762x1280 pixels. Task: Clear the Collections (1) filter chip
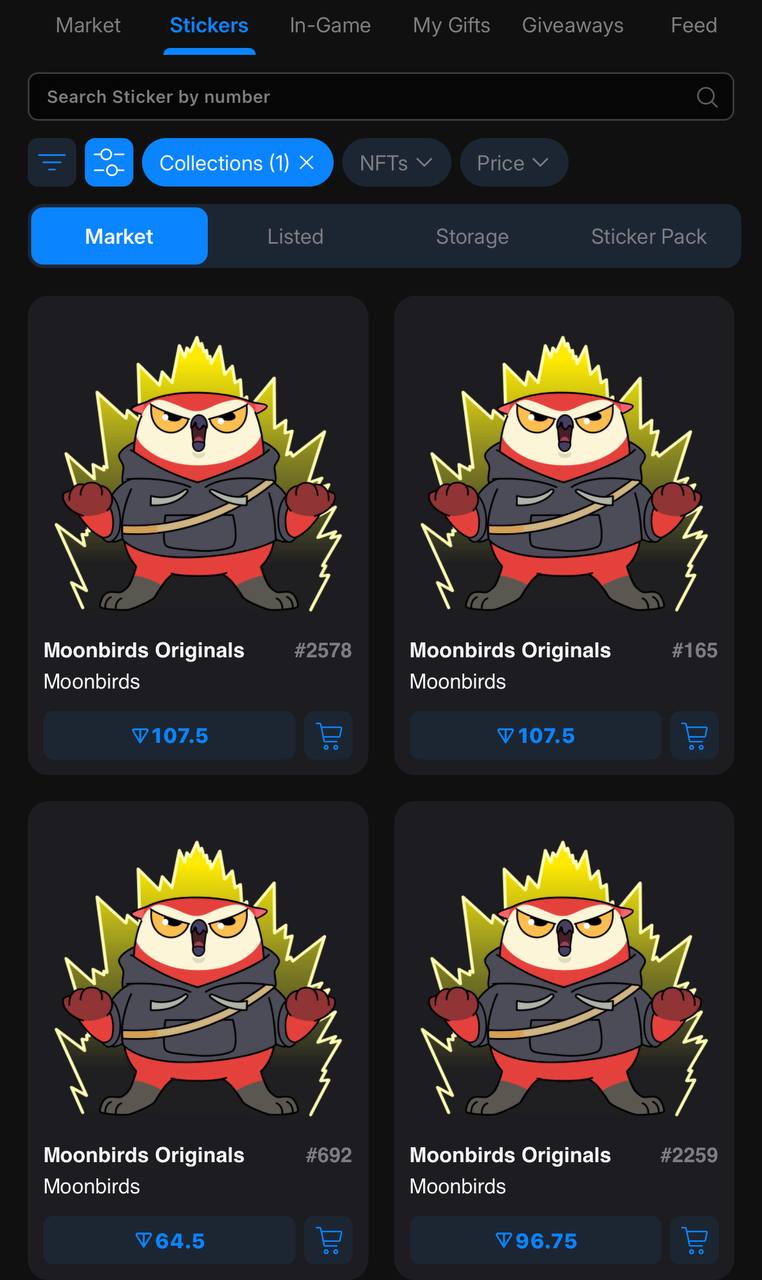click(x=307, y=162)
